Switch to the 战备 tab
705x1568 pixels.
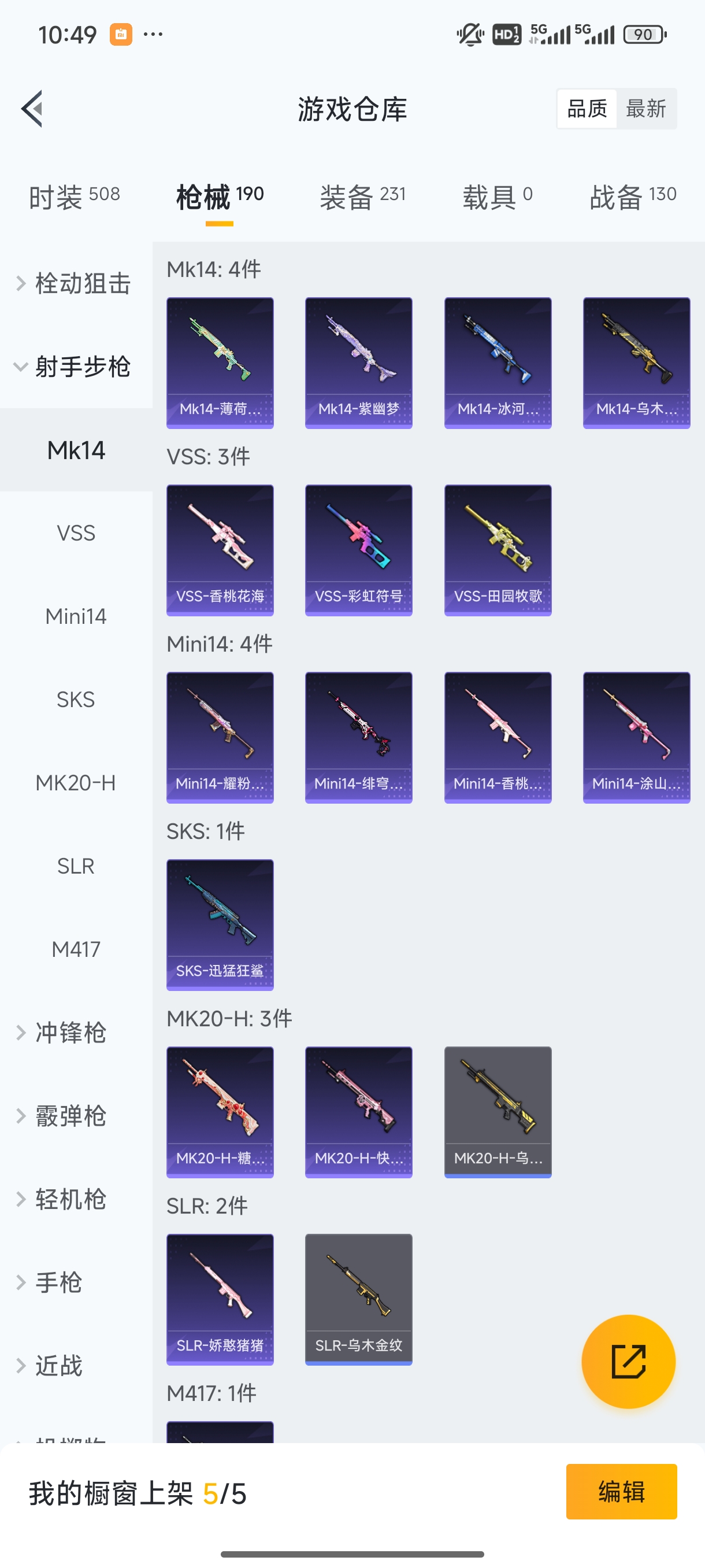pos(633,197)
